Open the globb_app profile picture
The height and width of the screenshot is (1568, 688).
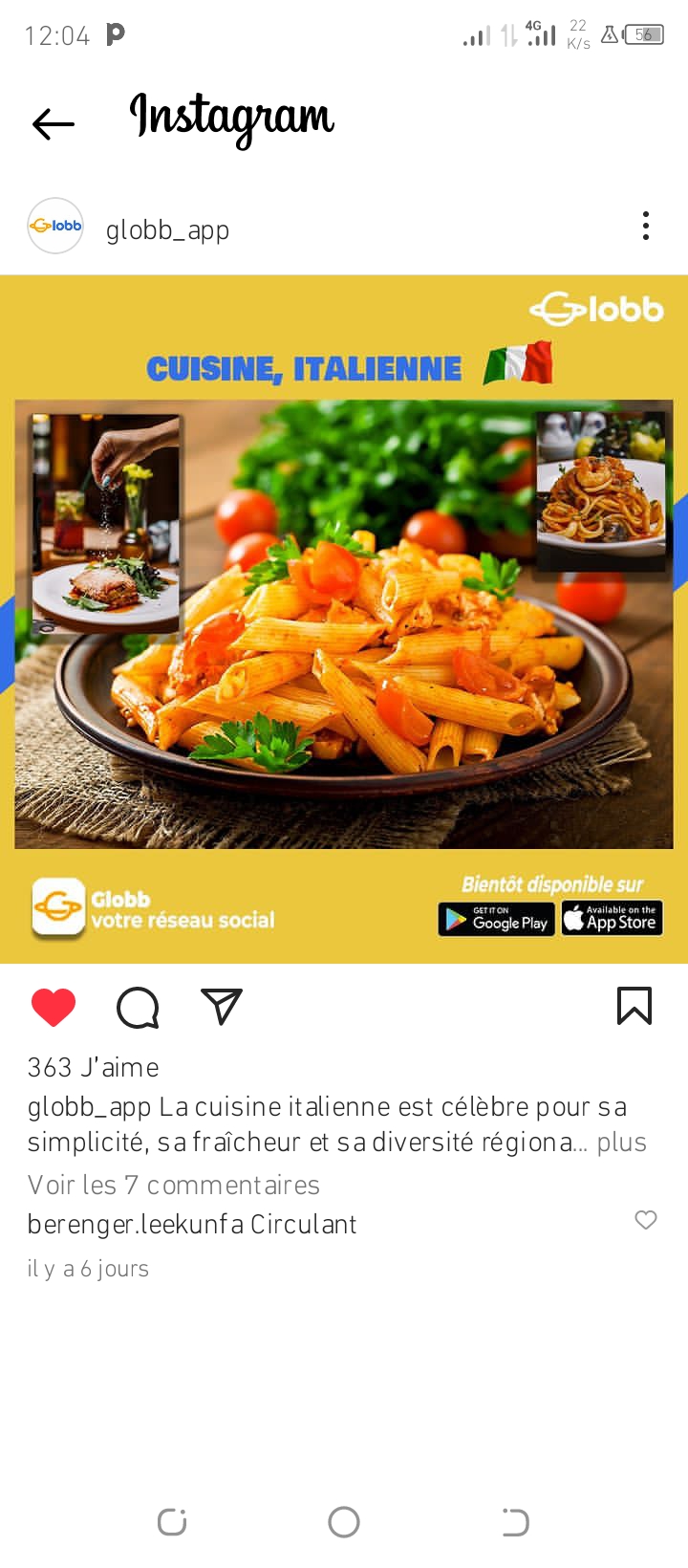[55, 227]
